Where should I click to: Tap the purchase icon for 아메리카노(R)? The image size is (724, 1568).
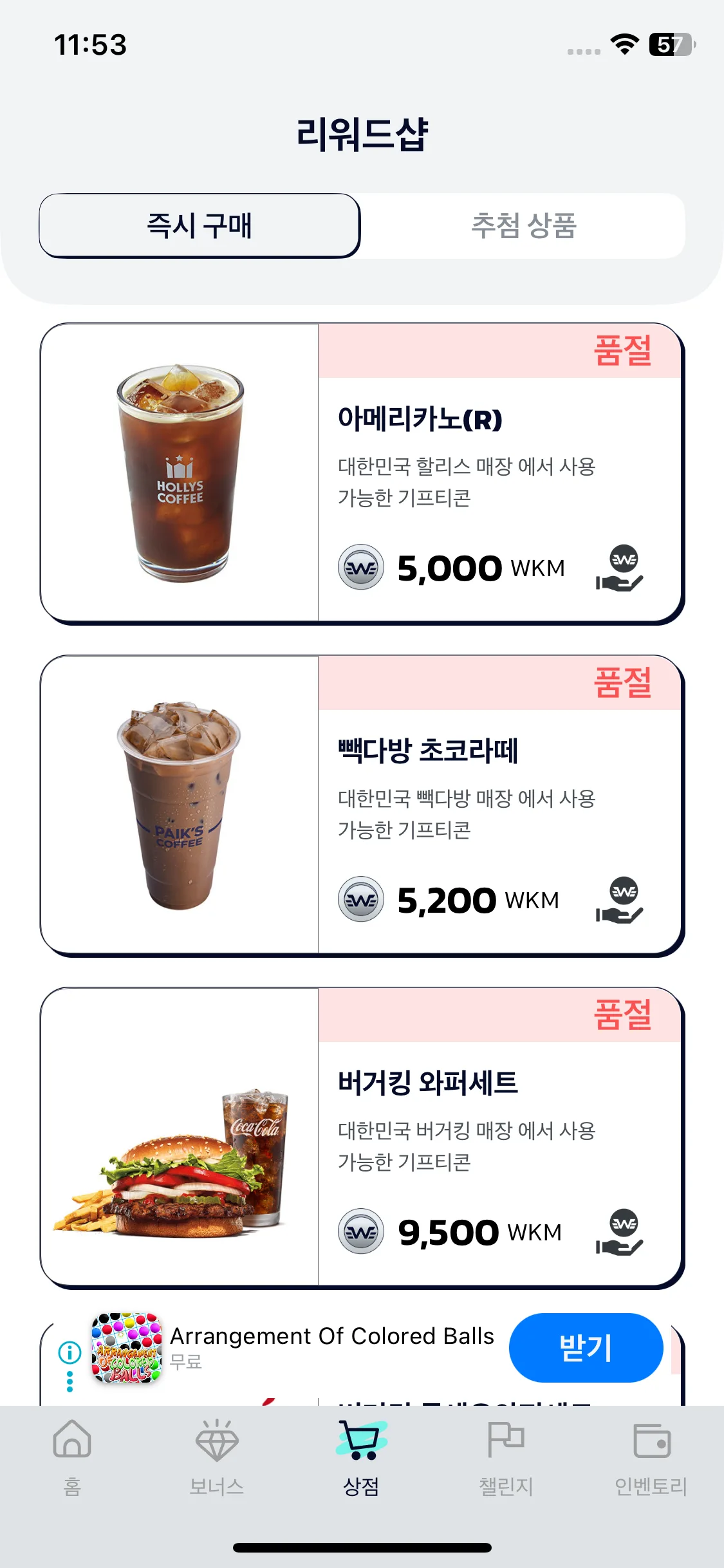pyautogui.click(x=619, y=568)
